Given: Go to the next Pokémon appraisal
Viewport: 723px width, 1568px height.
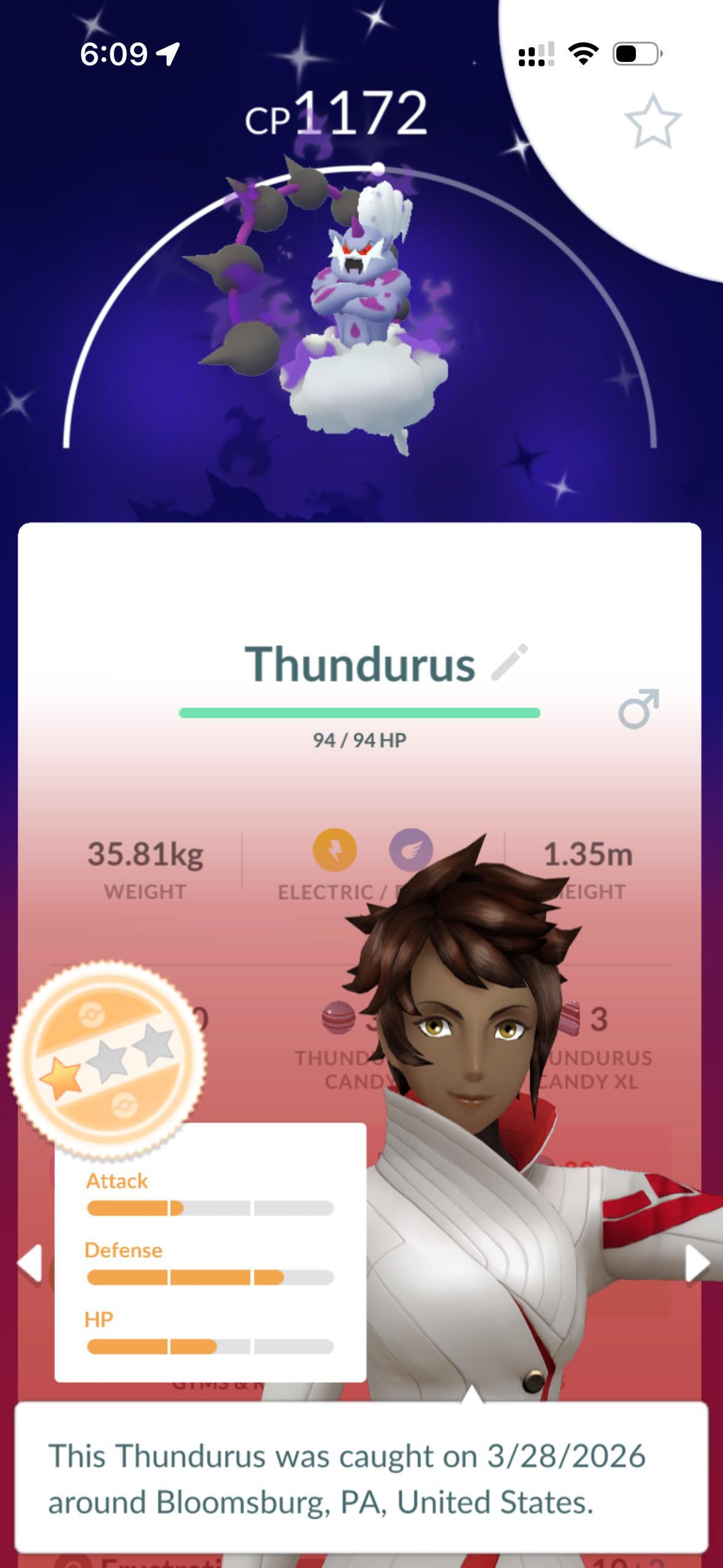Looking at the screenshot, I should pos(697,1262).
